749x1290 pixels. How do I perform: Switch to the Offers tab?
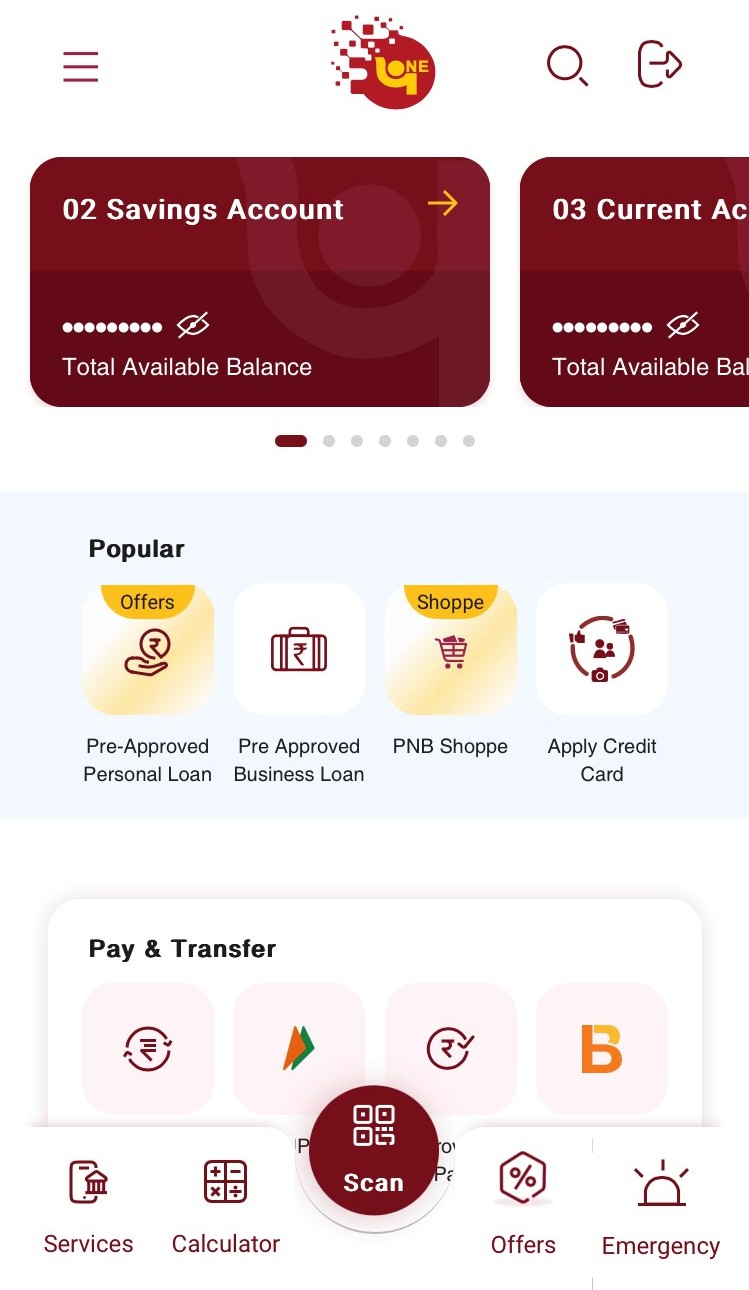tap(523, 1207)
